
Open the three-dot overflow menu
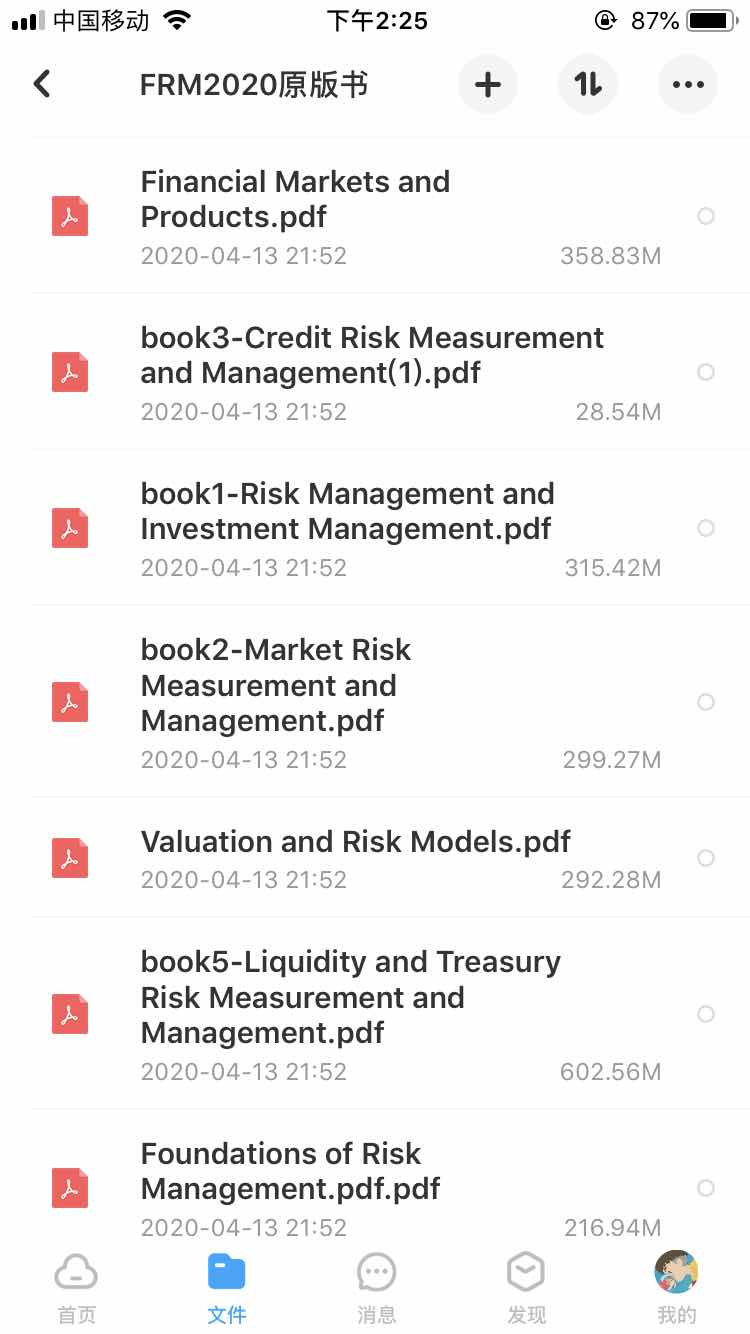(688, 85)
